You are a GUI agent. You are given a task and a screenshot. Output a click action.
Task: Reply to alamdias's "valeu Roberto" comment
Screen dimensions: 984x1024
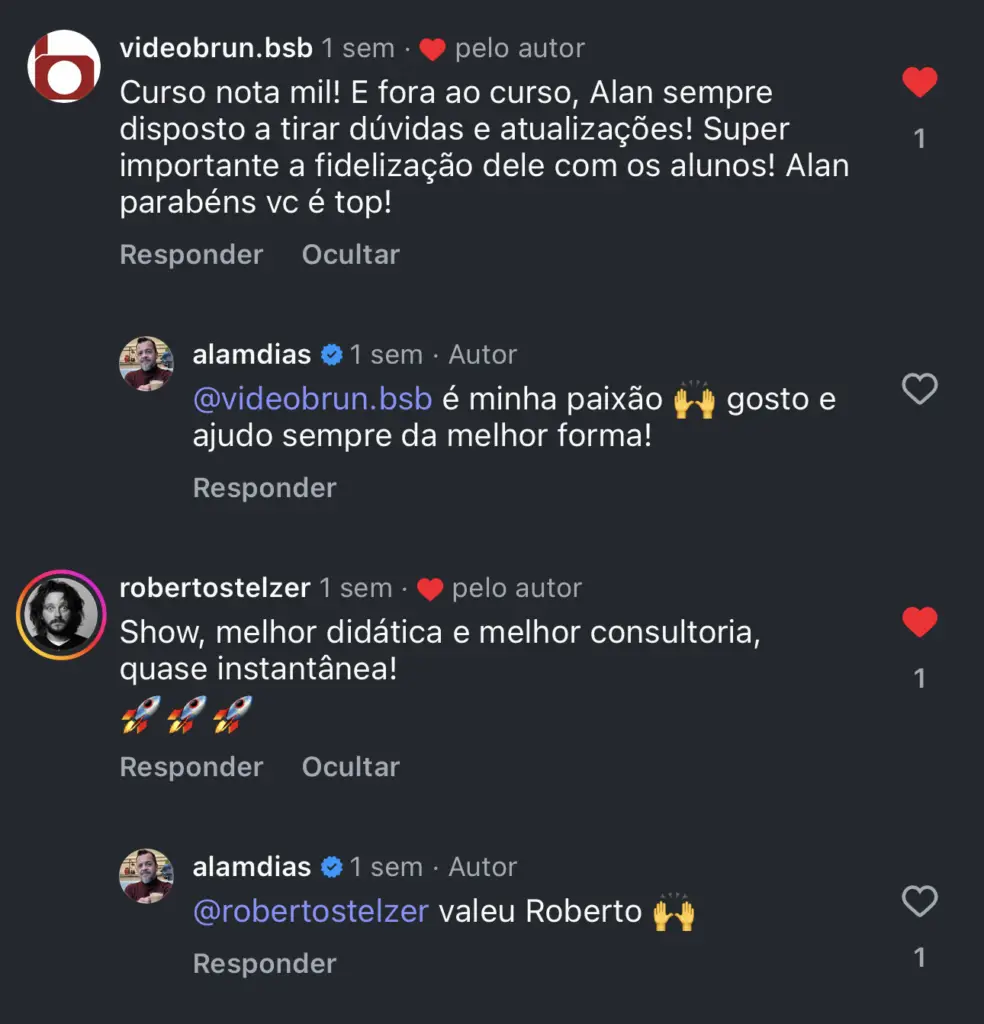point(264,964)
